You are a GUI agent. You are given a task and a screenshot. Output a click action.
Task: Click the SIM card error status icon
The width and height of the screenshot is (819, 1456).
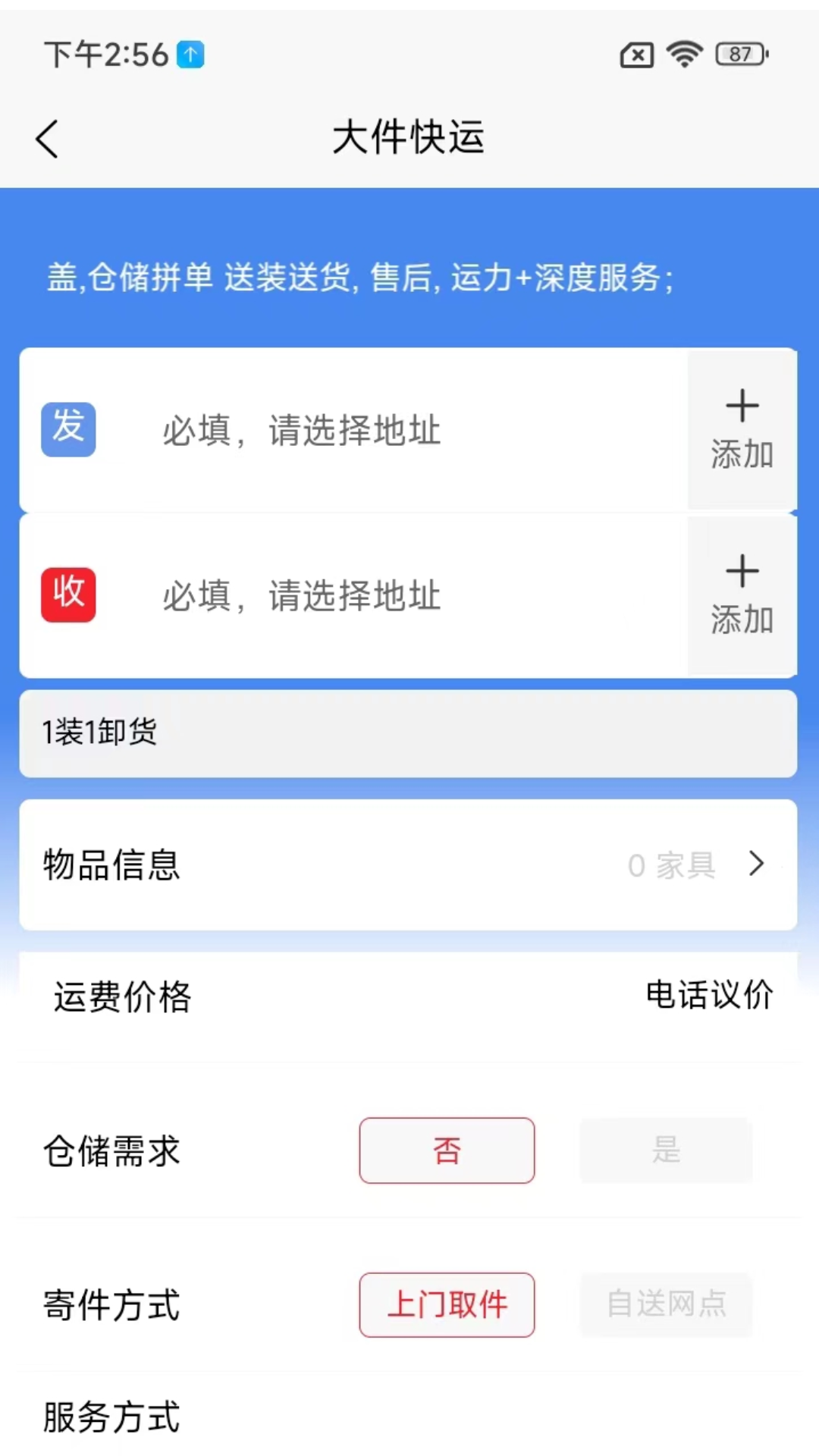[x=635, y=55]
